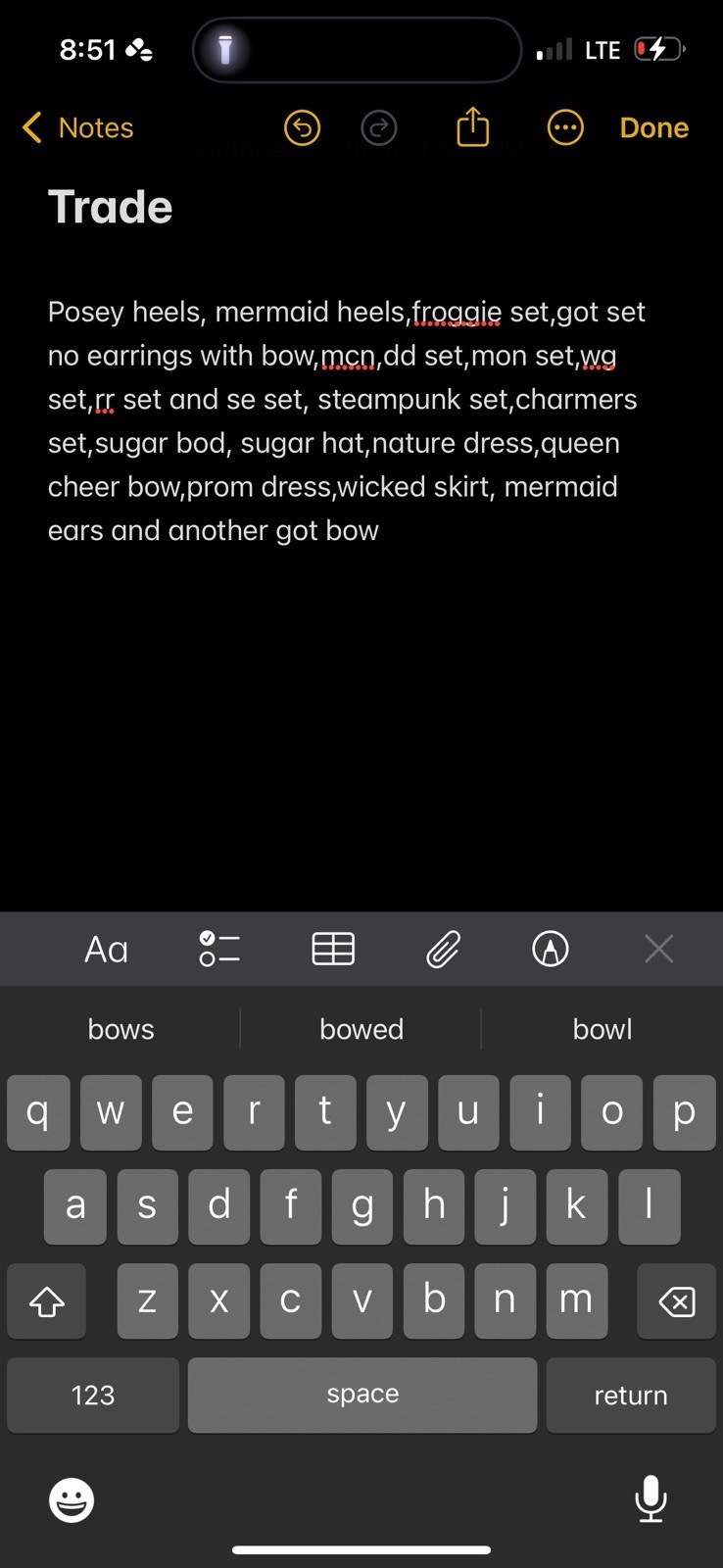Open the more options ellipsis menu
723x1568 pixels.
[x=565, y=127]
